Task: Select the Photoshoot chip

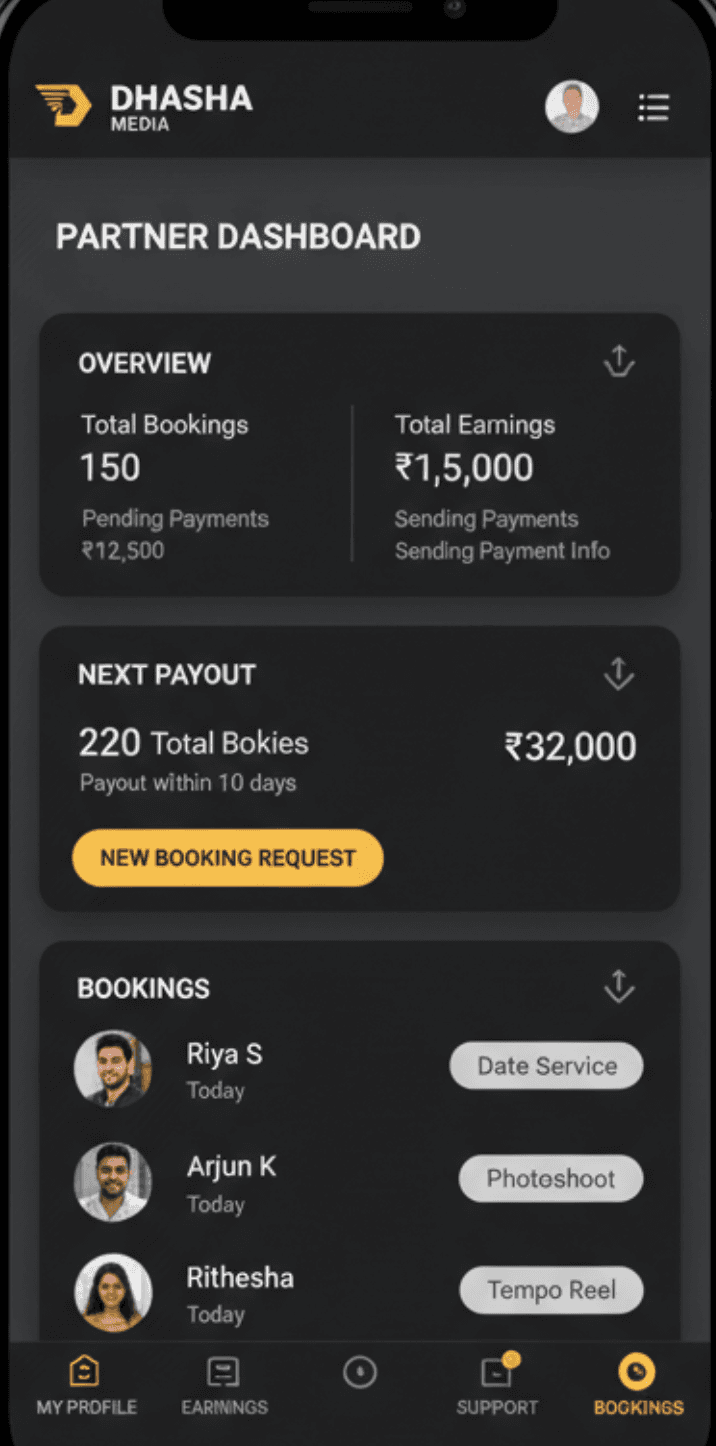Action: 551,1179
